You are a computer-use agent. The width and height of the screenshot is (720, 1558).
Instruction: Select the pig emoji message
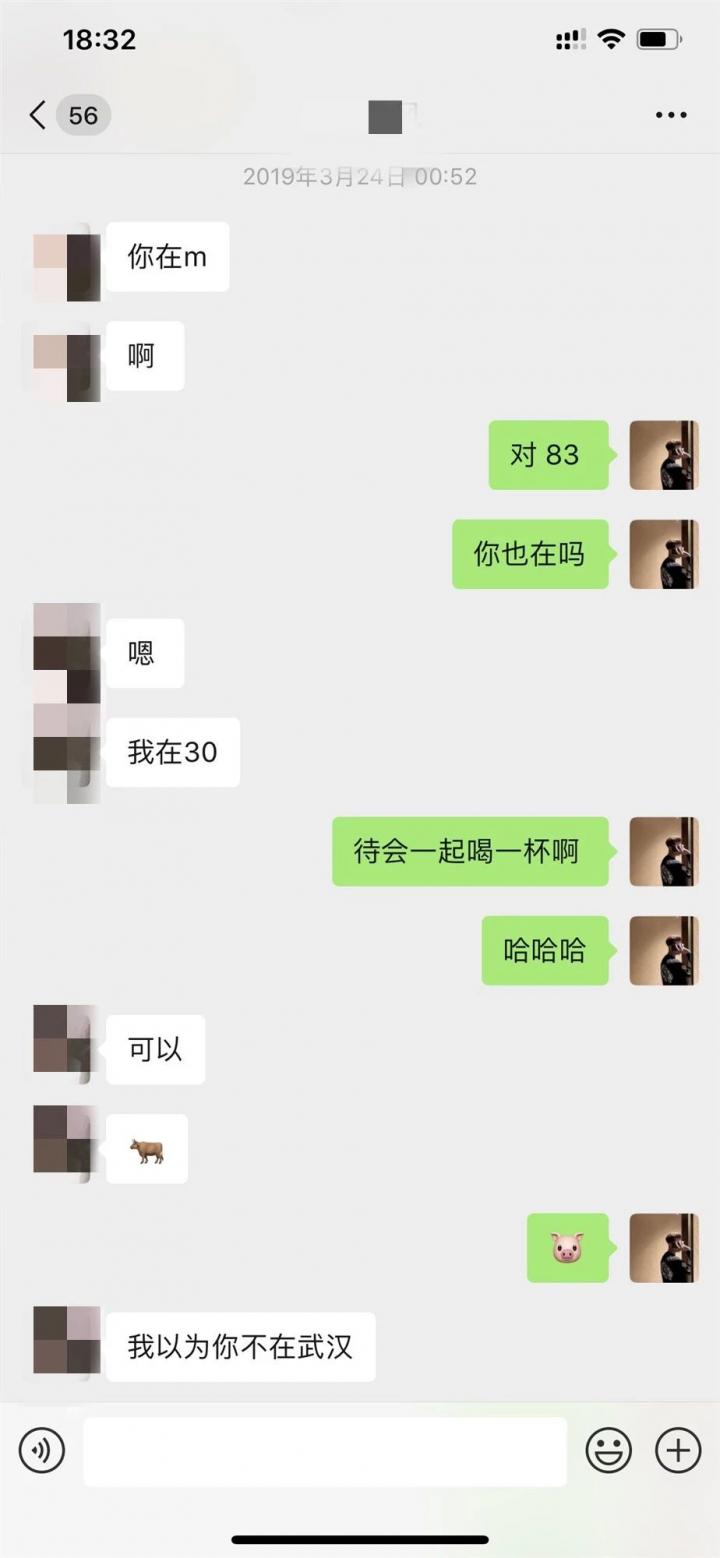click(x=568, y=1248)
